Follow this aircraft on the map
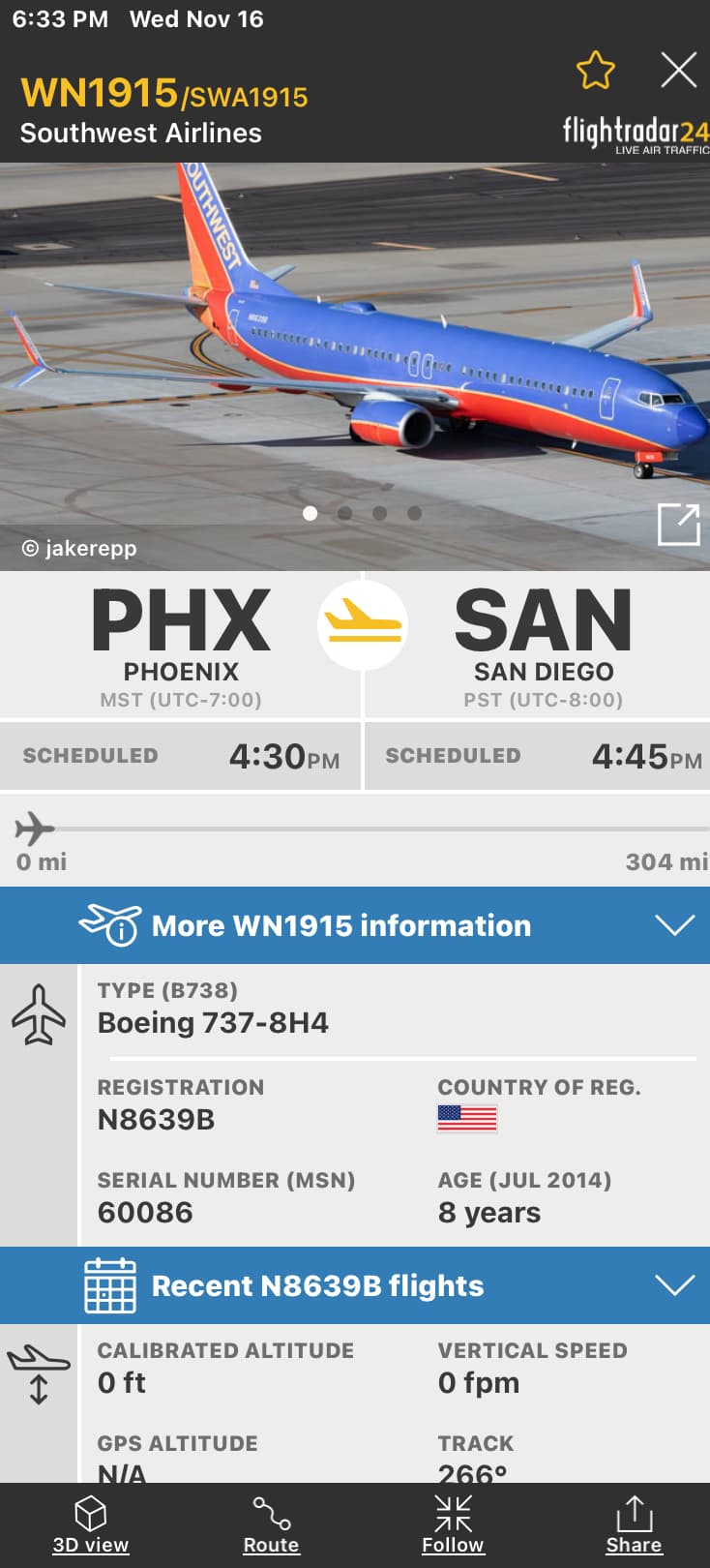 coord(453,1524)
